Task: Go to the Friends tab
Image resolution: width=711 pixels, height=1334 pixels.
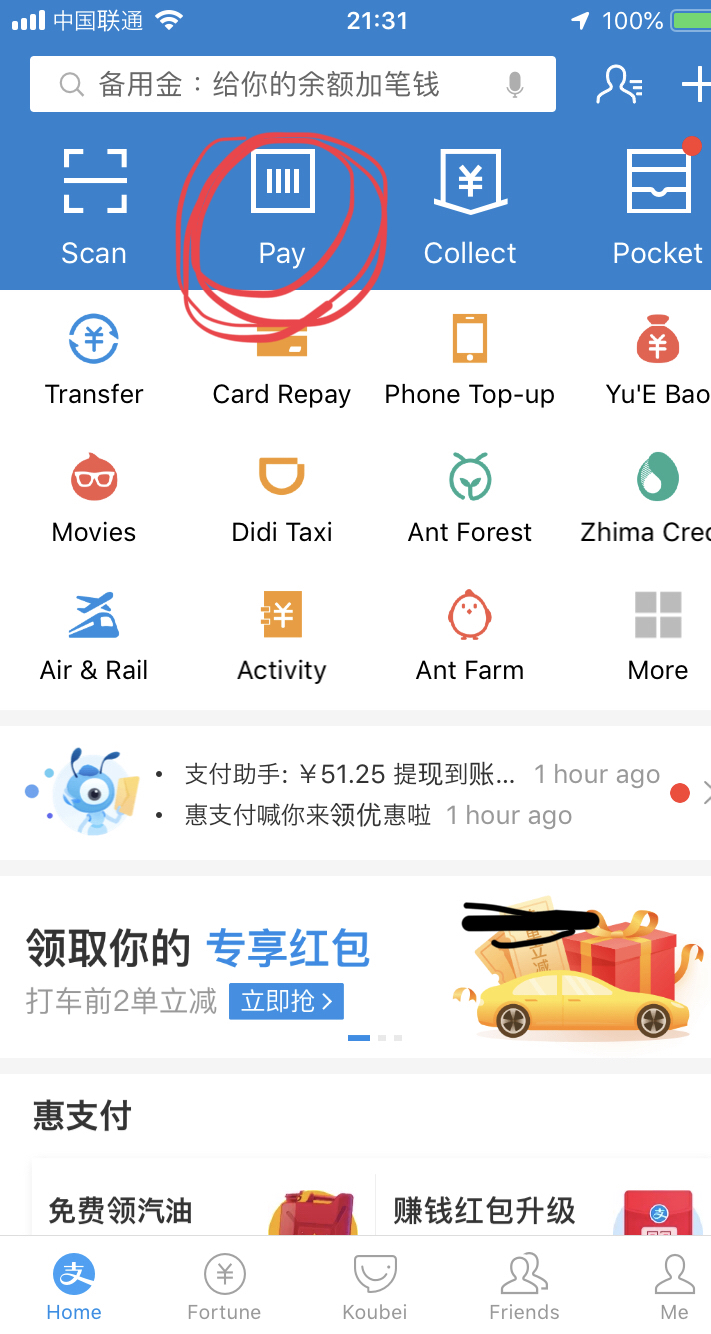Action: 524,1287
